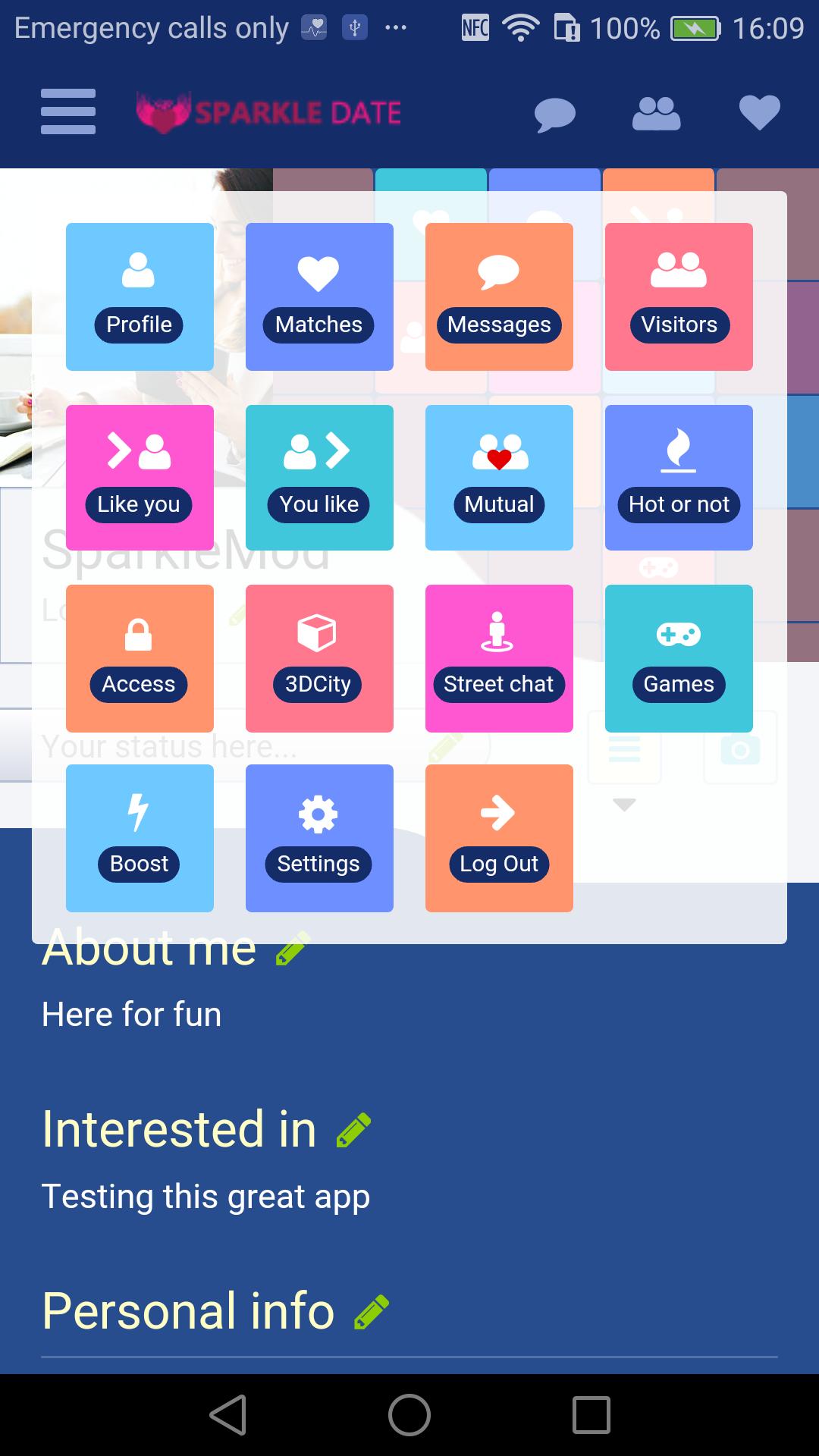Image resolution: width=819 pixels, height=1456 pixels.
Task: Open the Profile tile
Action: tap(140, 297)
